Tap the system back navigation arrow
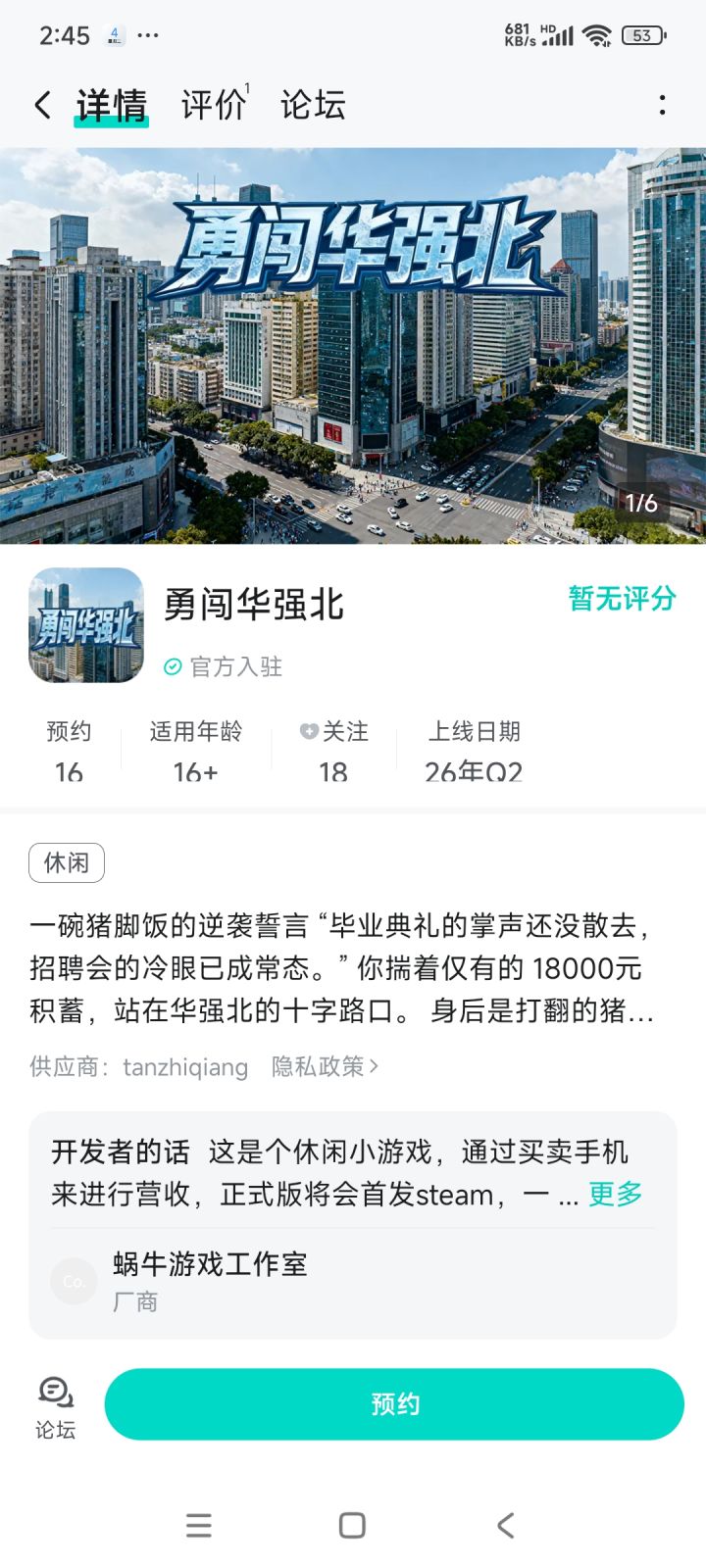 click(x=505, y=1525)
